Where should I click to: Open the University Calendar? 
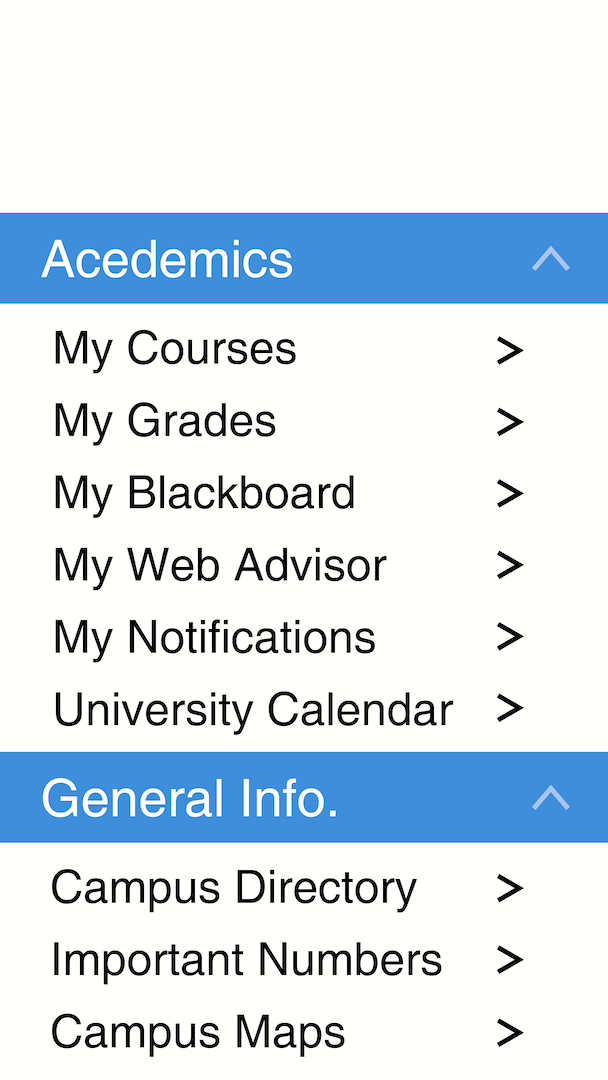coord(304,709)
